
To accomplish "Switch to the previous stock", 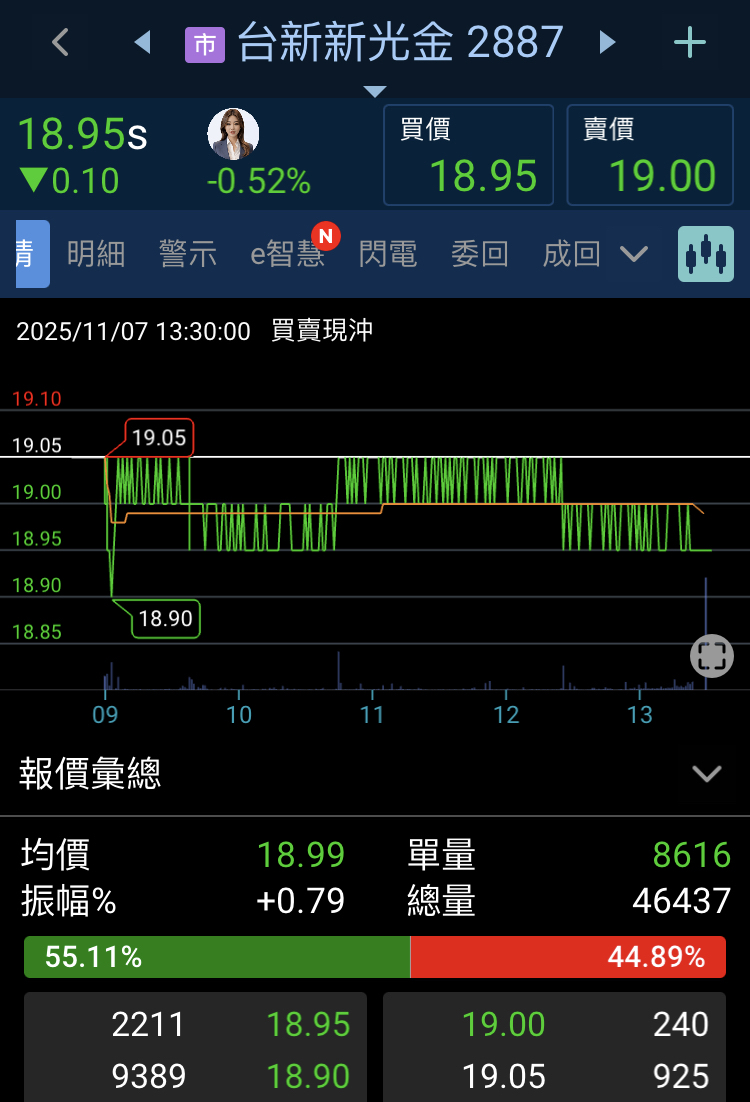I will (x=142, y=42).
